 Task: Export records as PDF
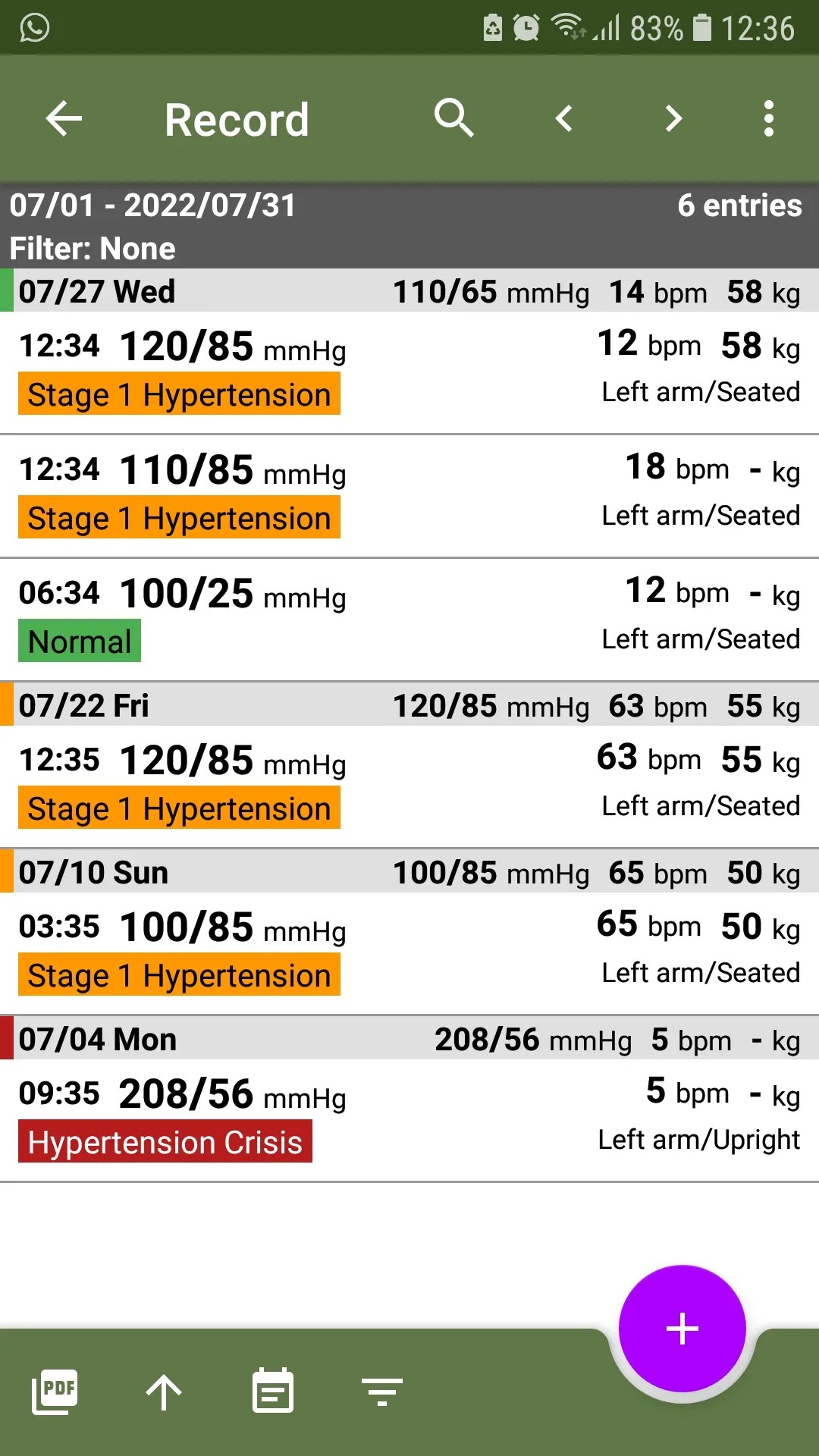(x=55, y=1392)
